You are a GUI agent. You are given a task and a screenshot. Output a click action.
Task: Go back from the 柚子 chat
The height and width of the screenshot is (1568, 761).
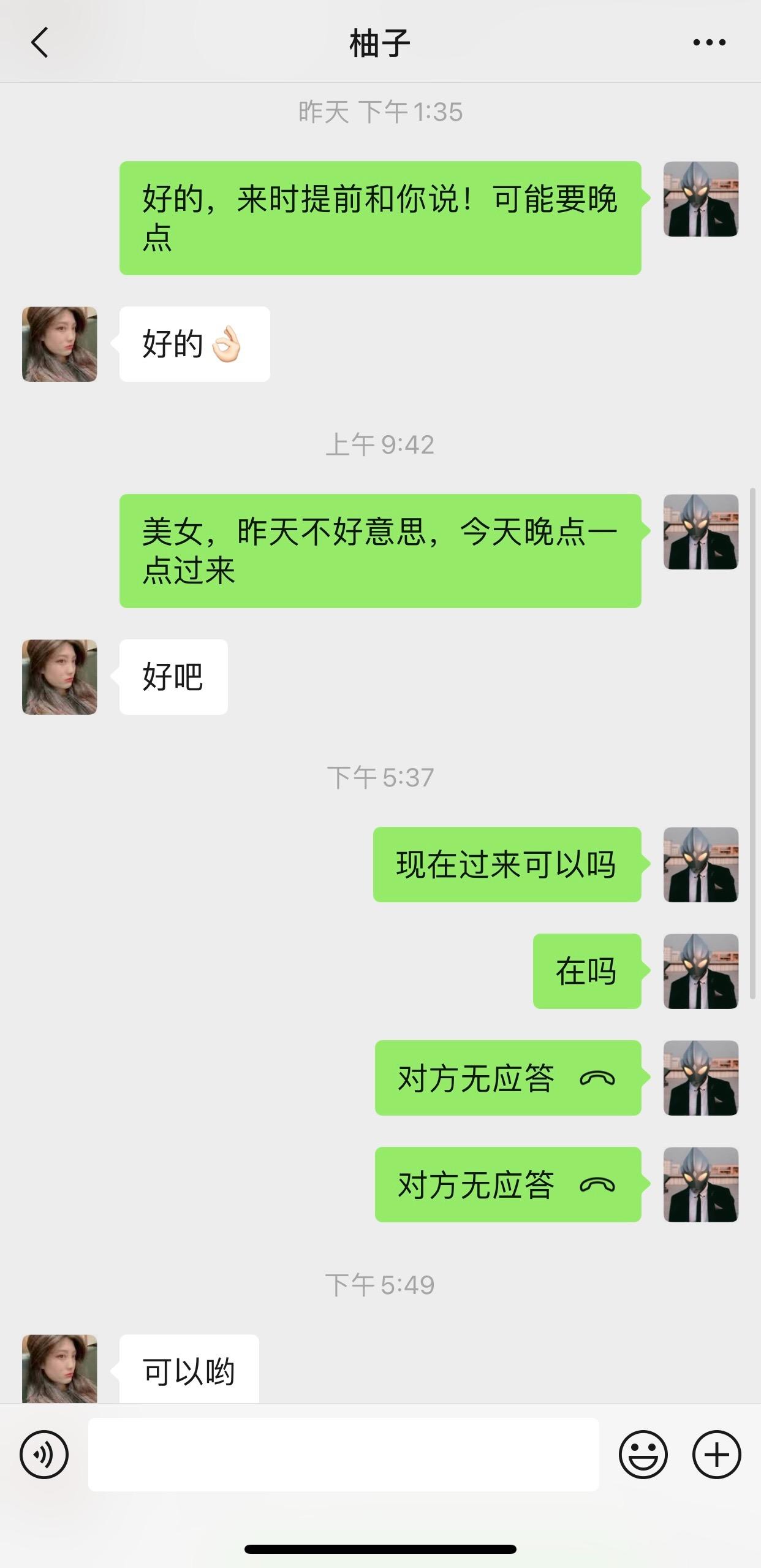click(x=39, y=43)
